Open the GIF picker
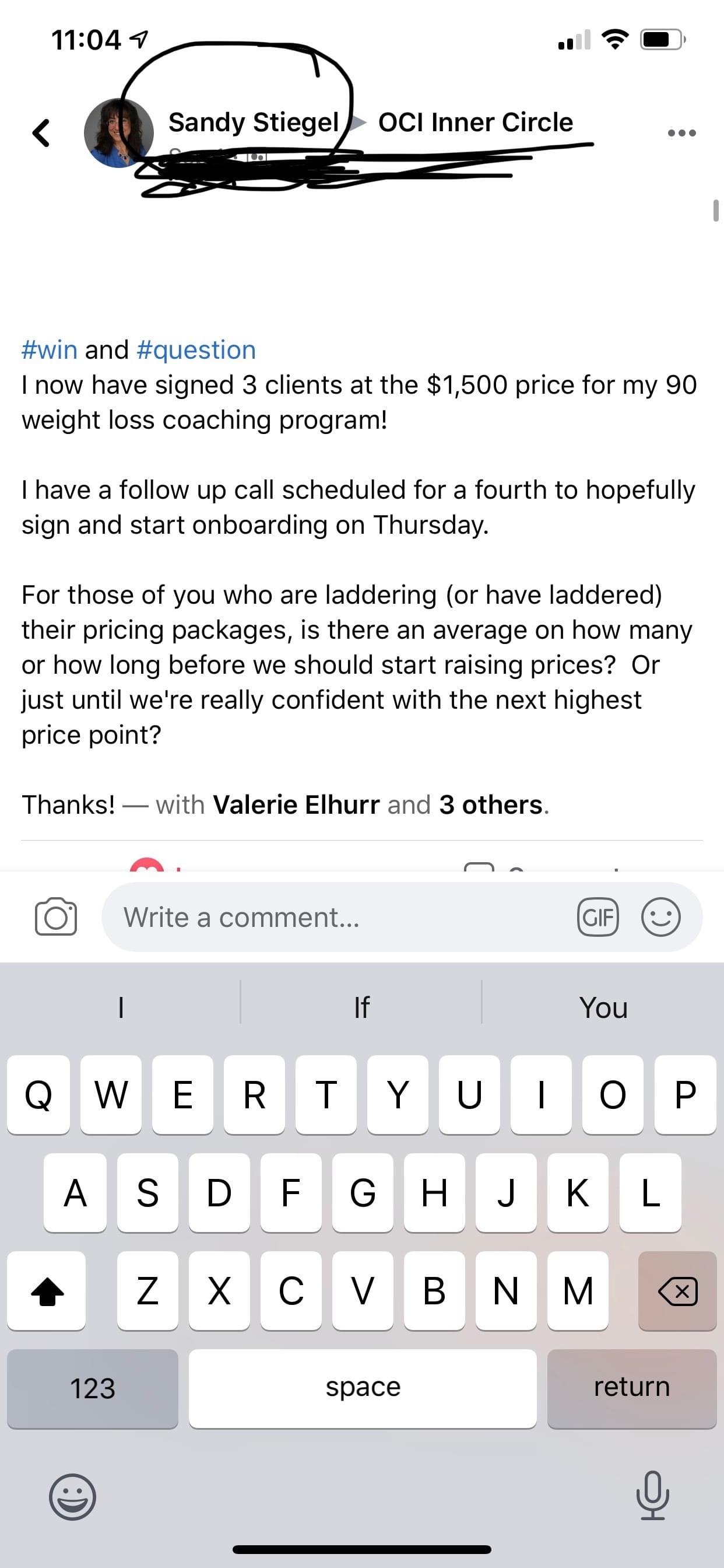724x1568 pixels. 598,916
